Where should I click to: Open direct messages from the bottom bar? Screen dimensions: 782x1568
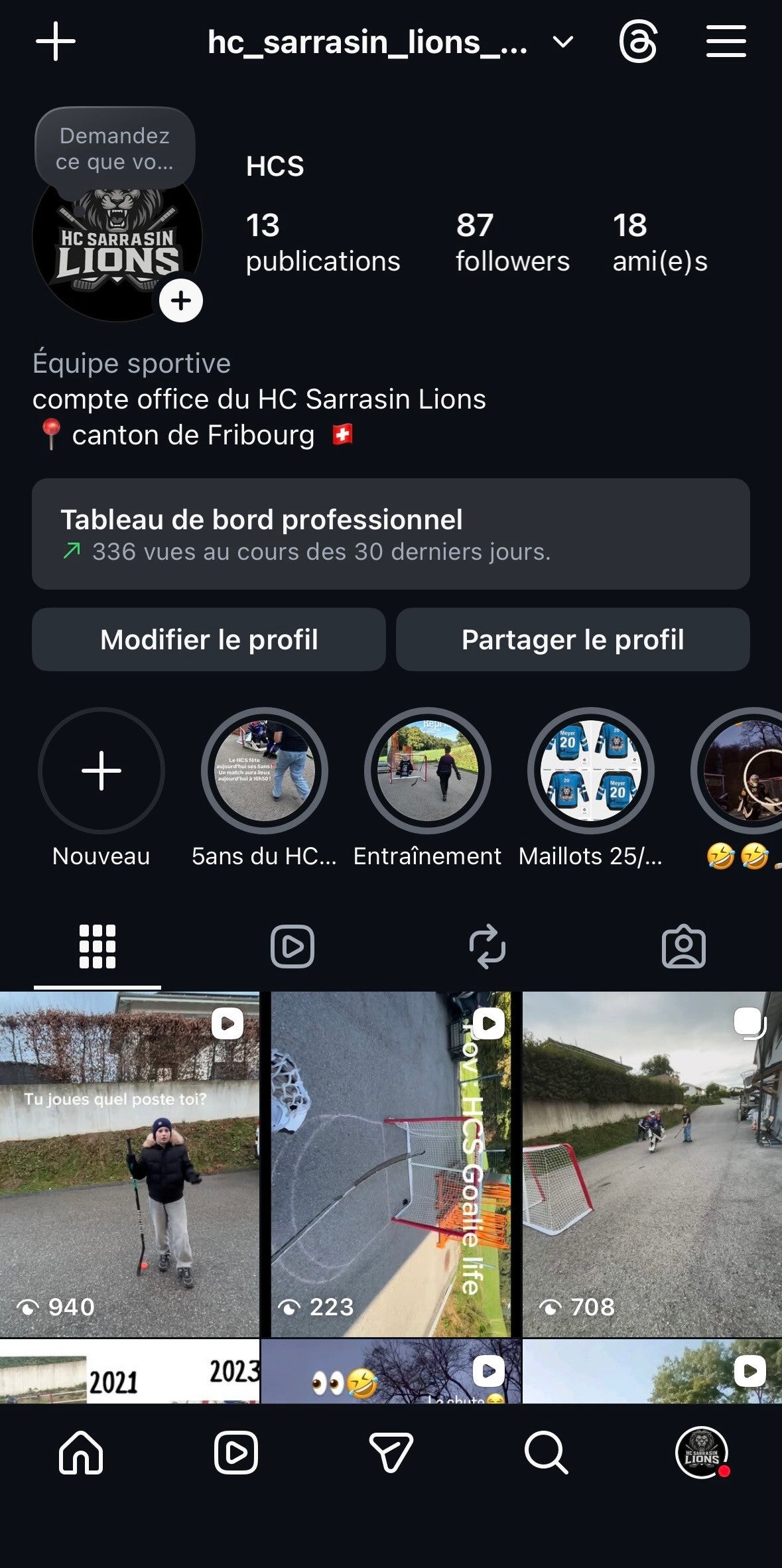(x=391, y=1453)
